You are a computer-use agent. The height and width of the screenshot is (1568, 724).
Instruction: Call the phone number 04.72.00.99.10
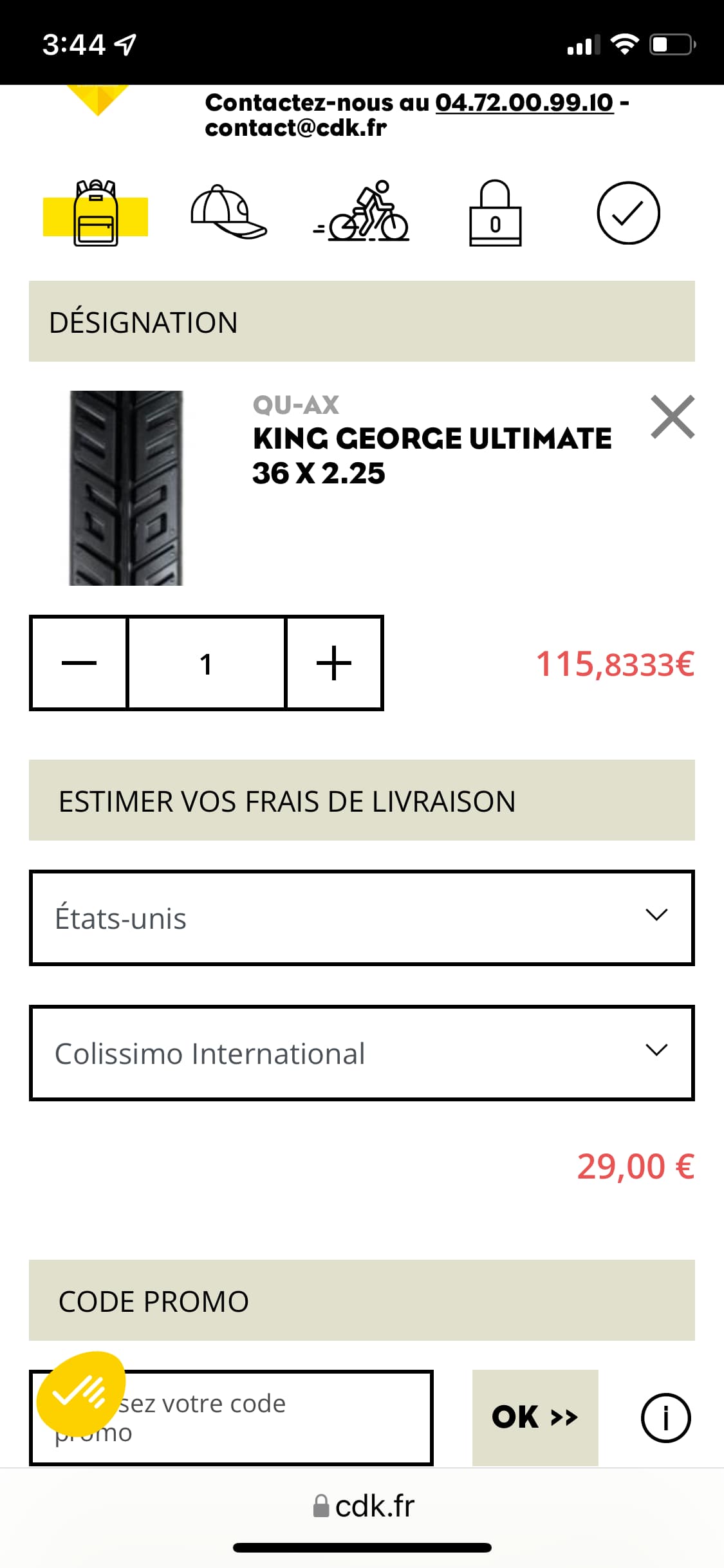(x=524, y=102)
